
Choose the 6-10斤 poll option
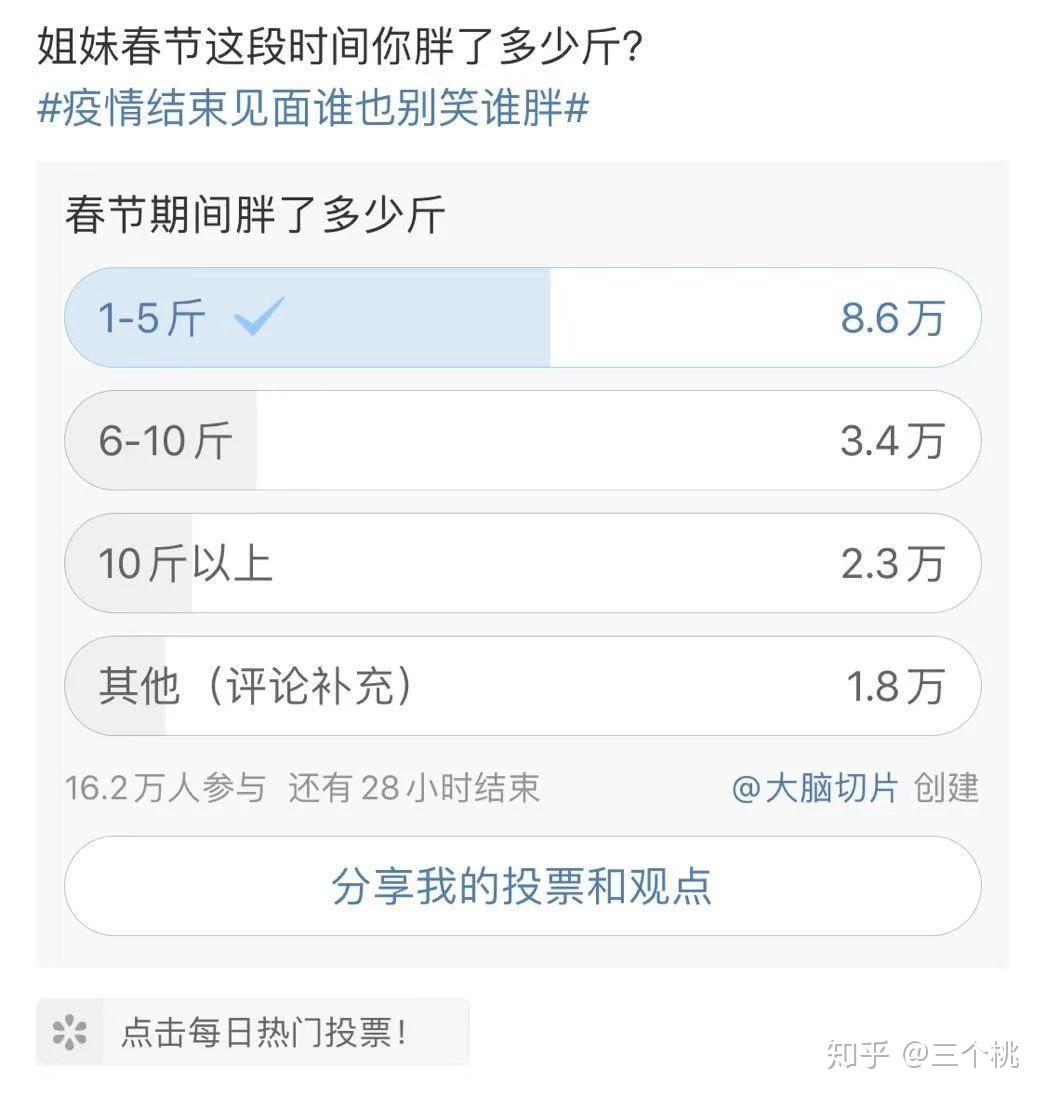tap(523, 440)
